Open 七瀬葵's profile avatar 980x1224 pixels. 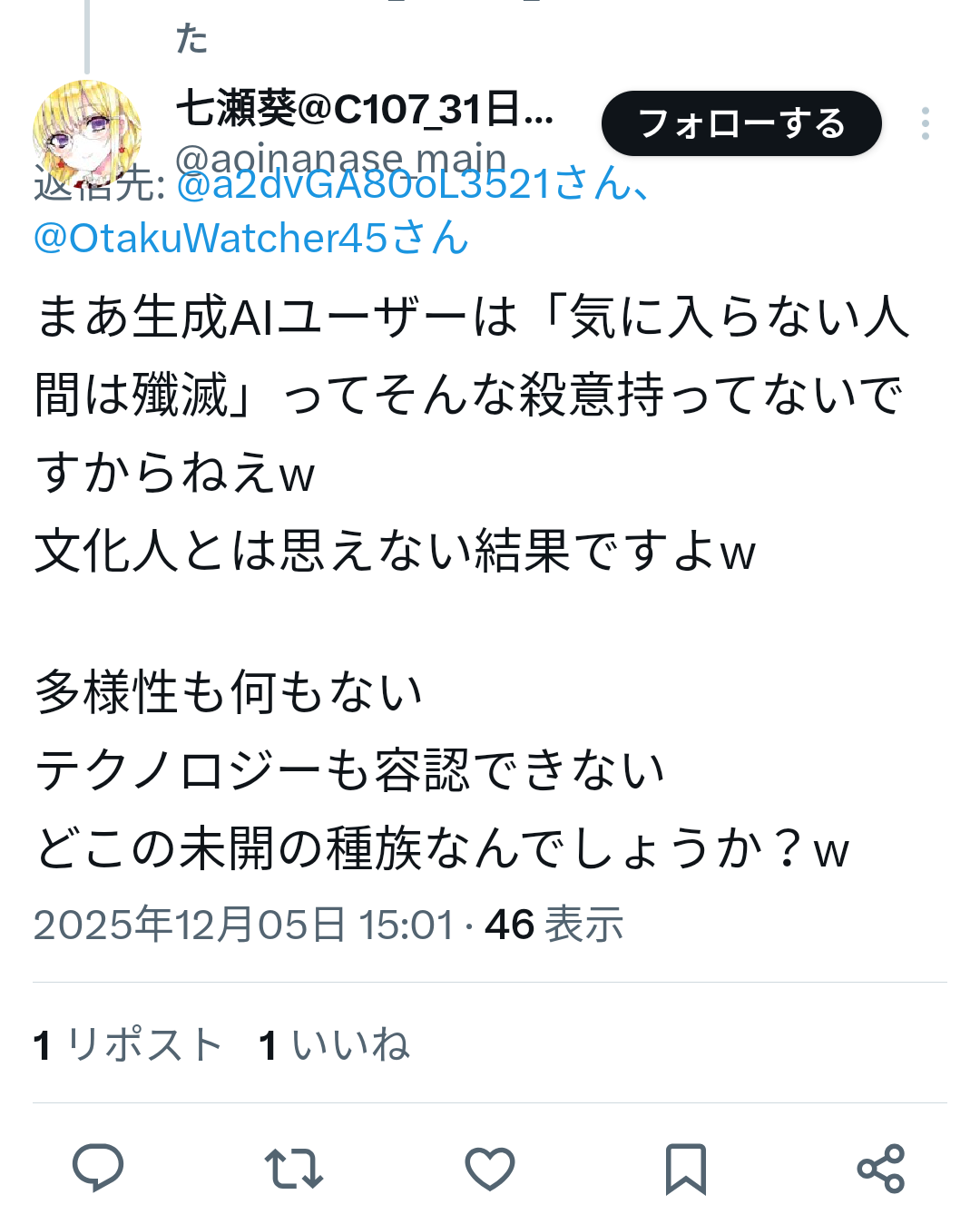pyautogui.click(x=86, y=133)
